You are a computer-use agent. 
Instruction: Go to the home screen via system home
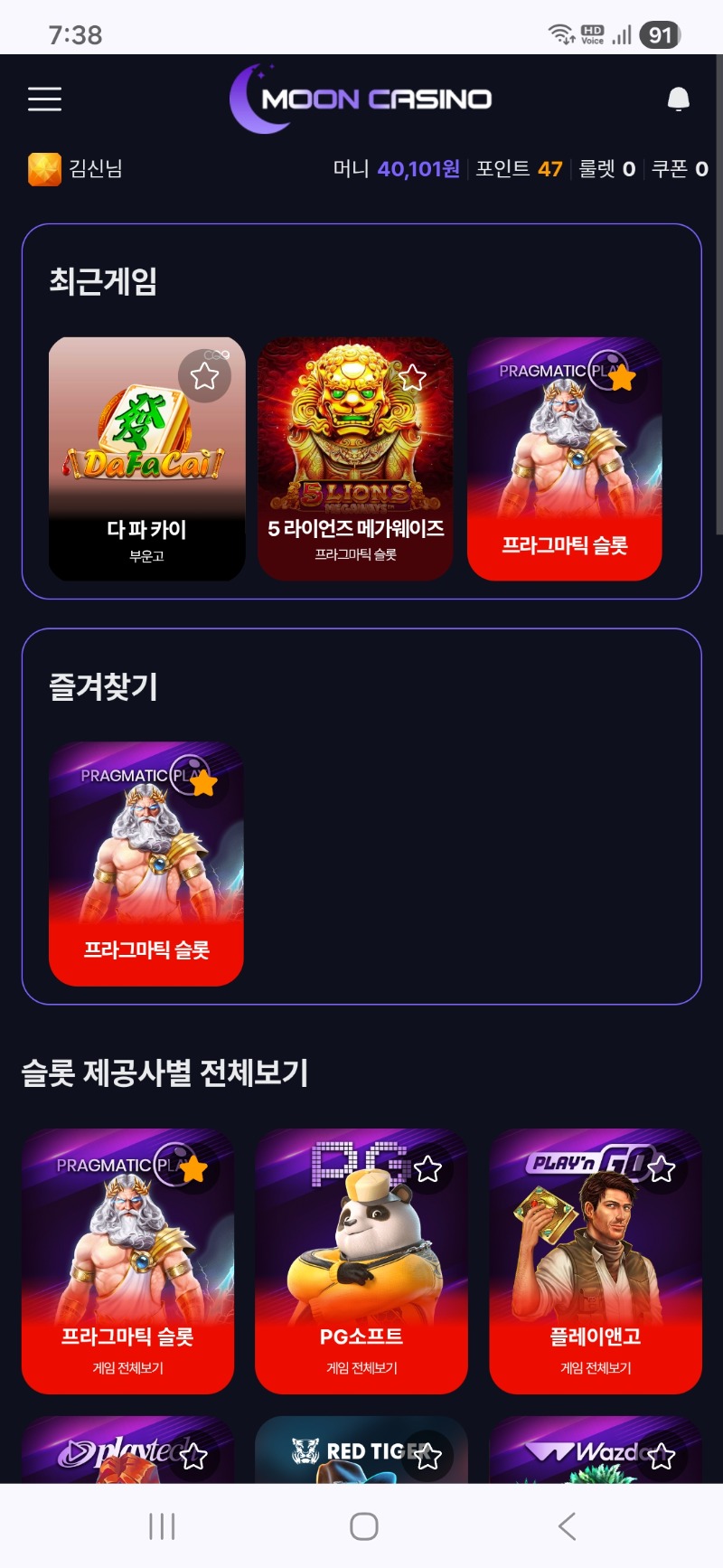pyautogui.click(x=363, y=1526)
